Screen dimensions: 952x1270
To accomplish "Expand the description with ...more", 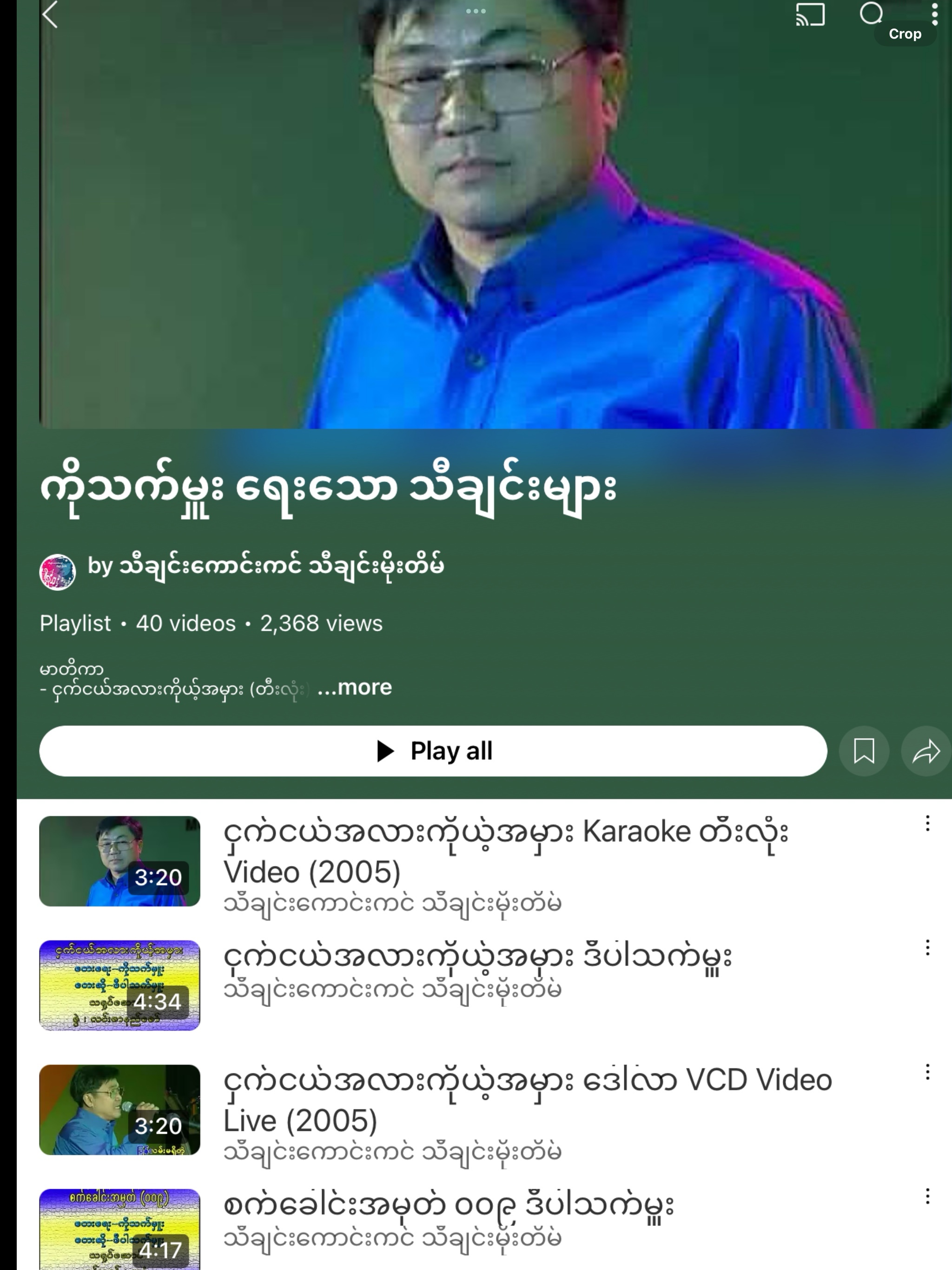I will 355,687.
